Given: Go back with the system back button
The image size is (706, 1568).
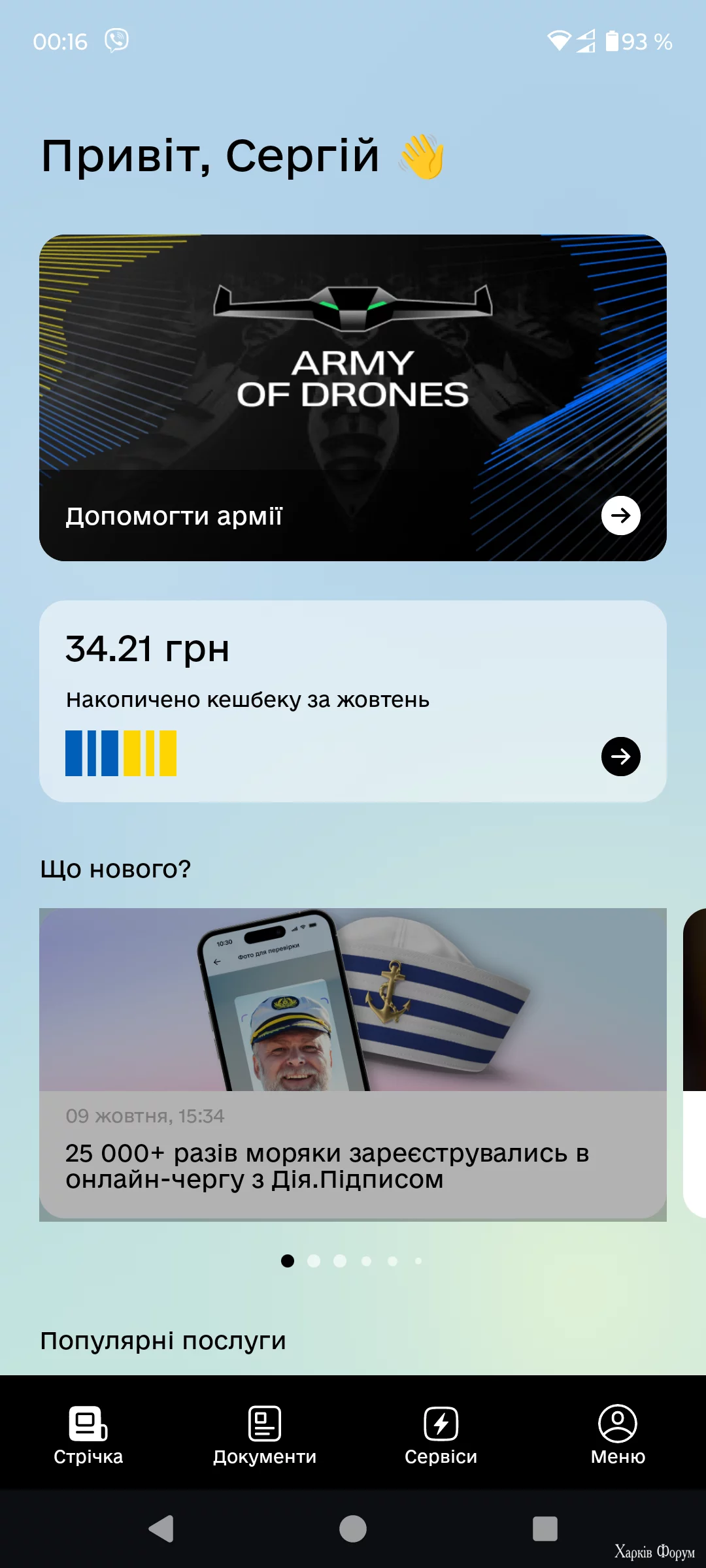Looking at the screenshot, I should tap(161, 1529).
